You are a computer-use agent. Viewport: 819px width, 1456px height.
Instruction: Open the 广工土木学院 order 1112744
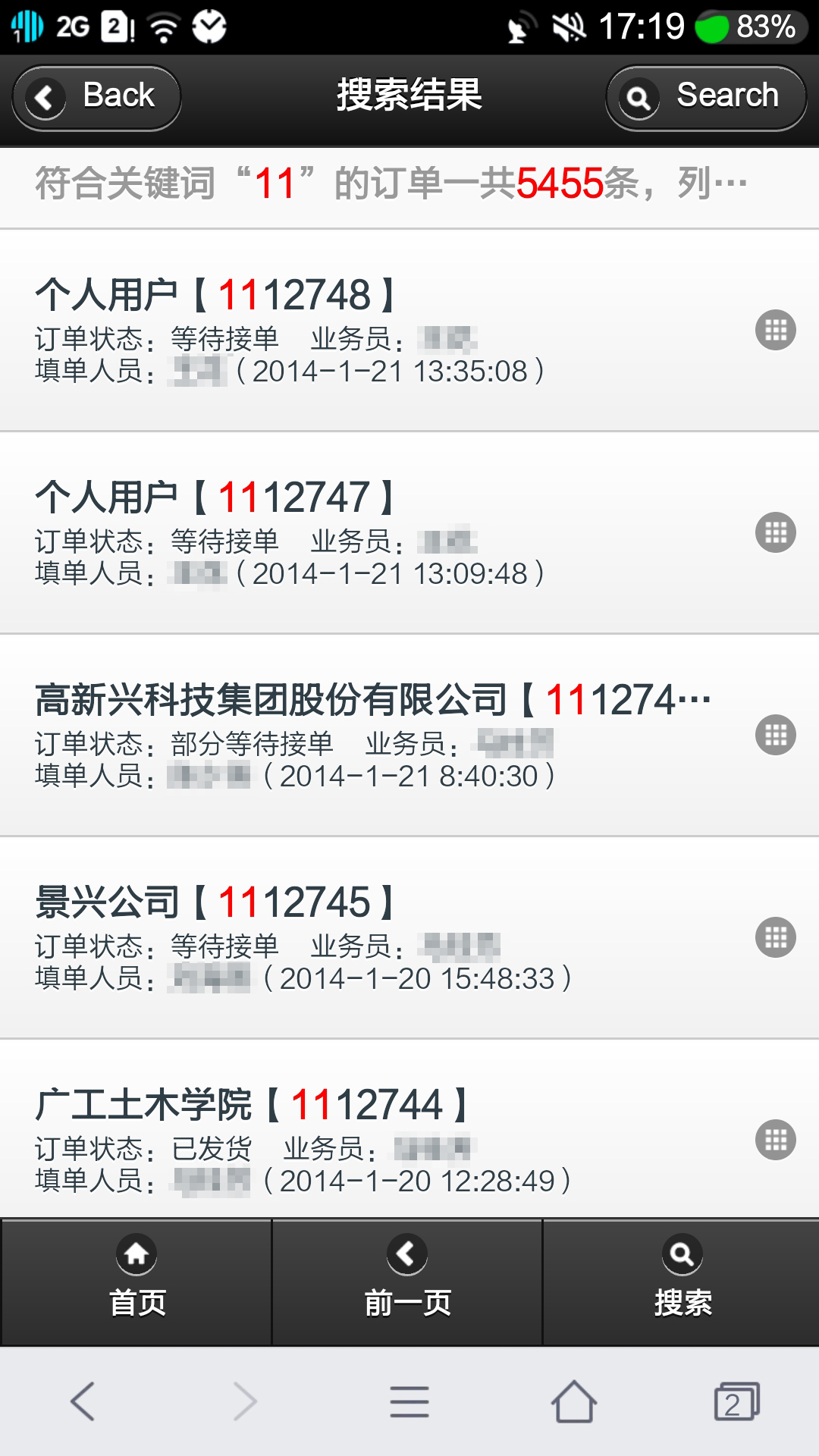(409, 1130)
